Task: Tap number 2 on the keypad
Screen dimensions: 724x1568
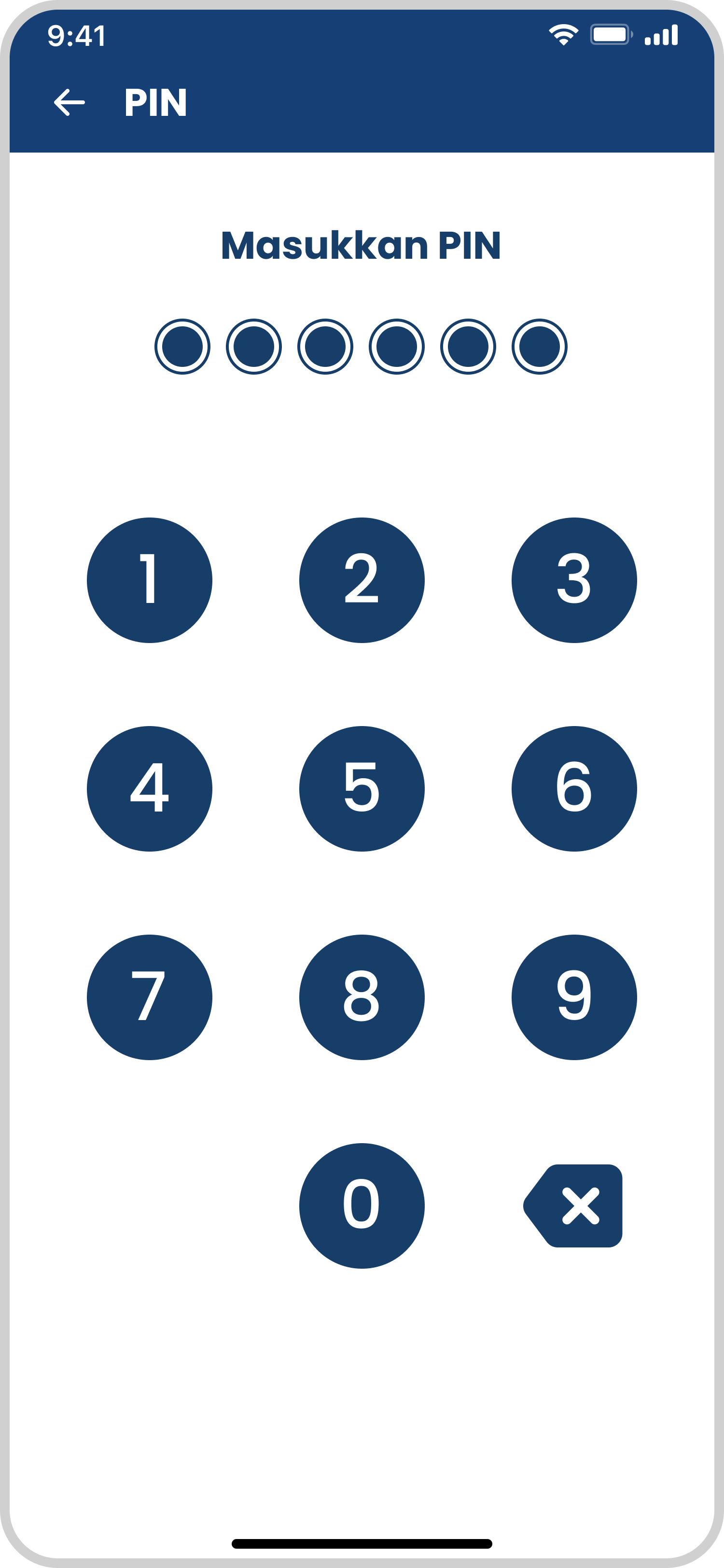Action: point(362,580)
